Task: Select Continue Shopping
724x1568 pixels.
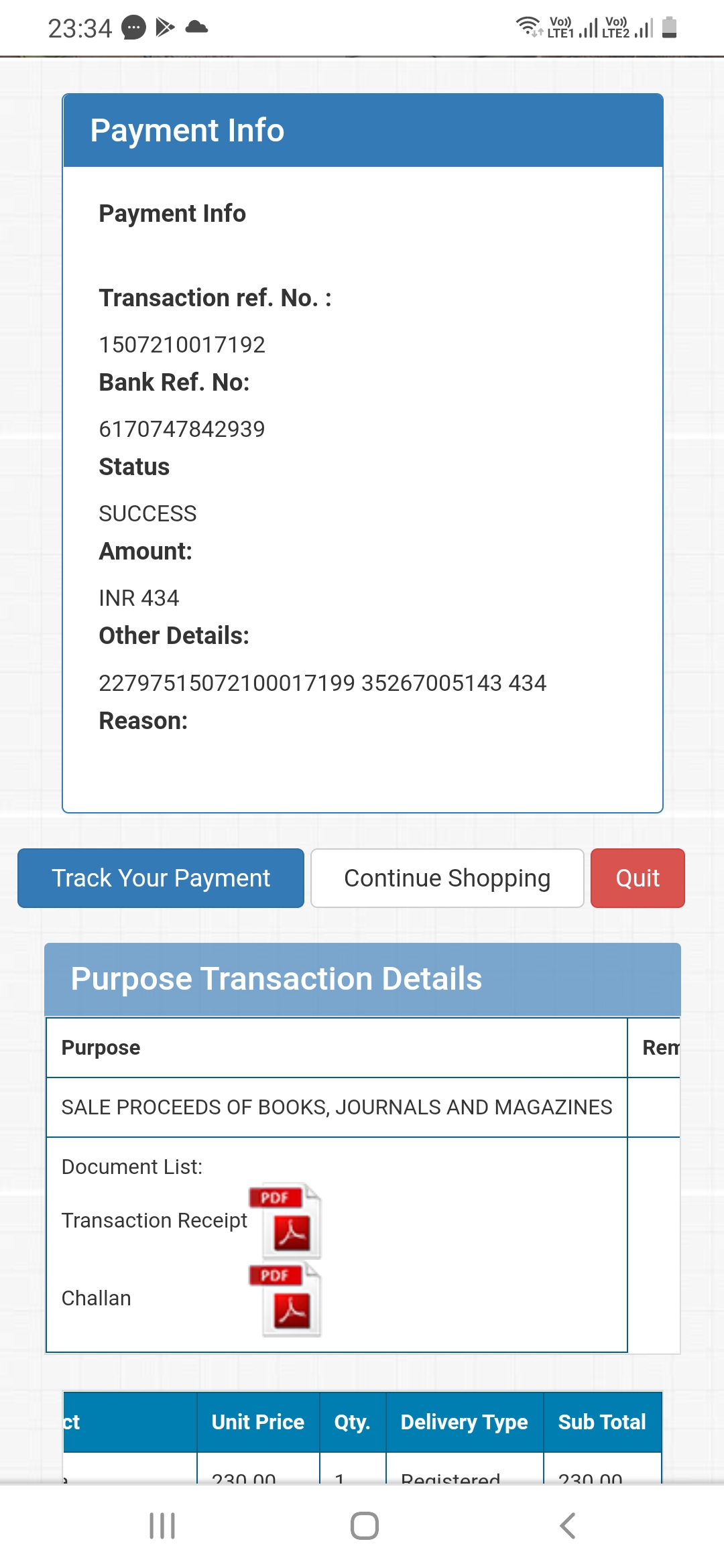Action: (x=447, y=878)
